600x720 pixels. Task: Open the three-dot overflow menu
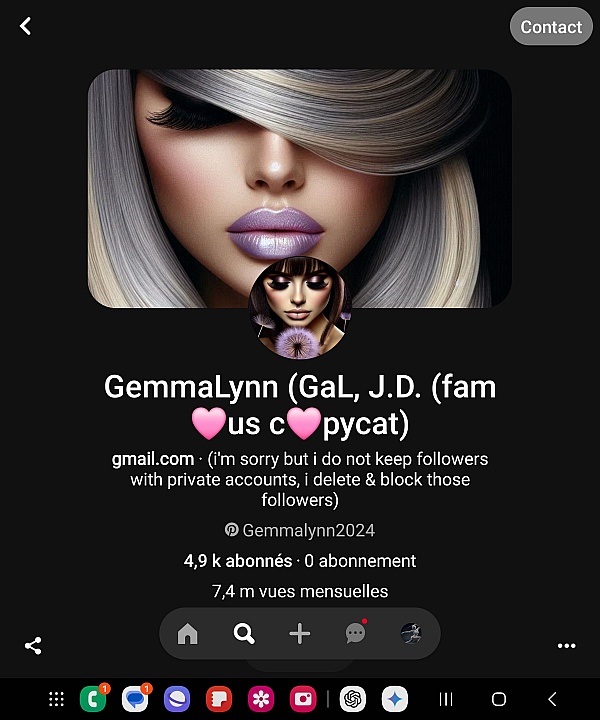pos(567,646)
